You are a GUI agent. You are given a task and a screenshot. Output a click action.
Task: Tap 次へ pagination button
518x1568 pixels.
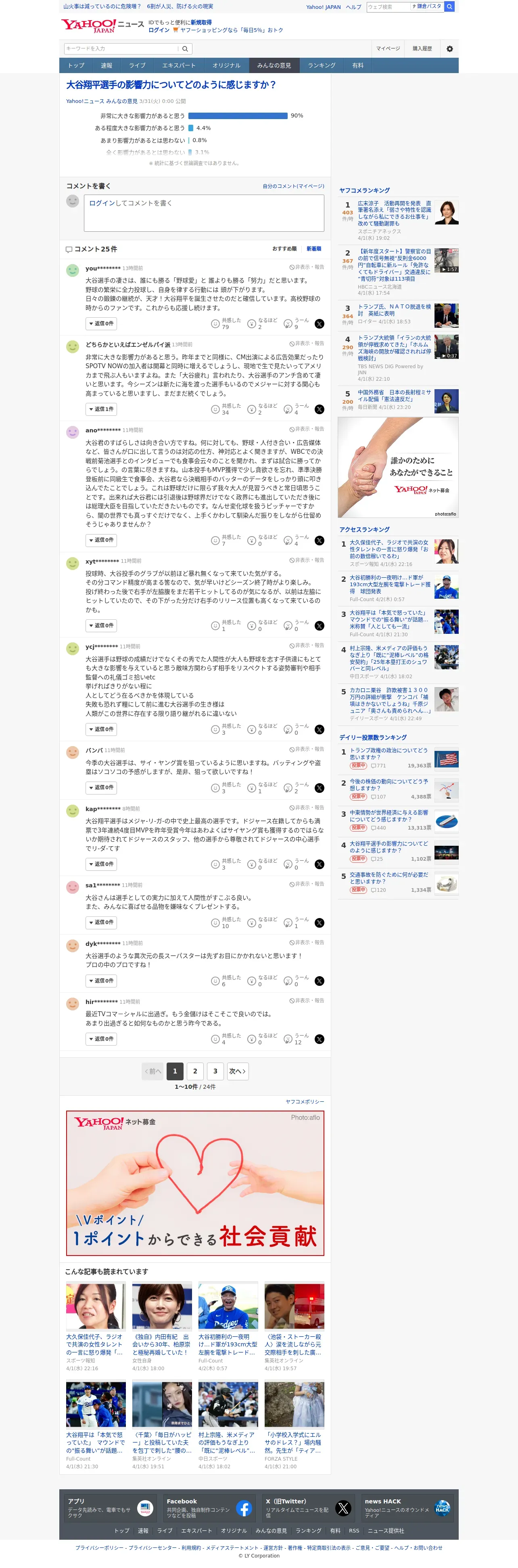[237, 1071]
